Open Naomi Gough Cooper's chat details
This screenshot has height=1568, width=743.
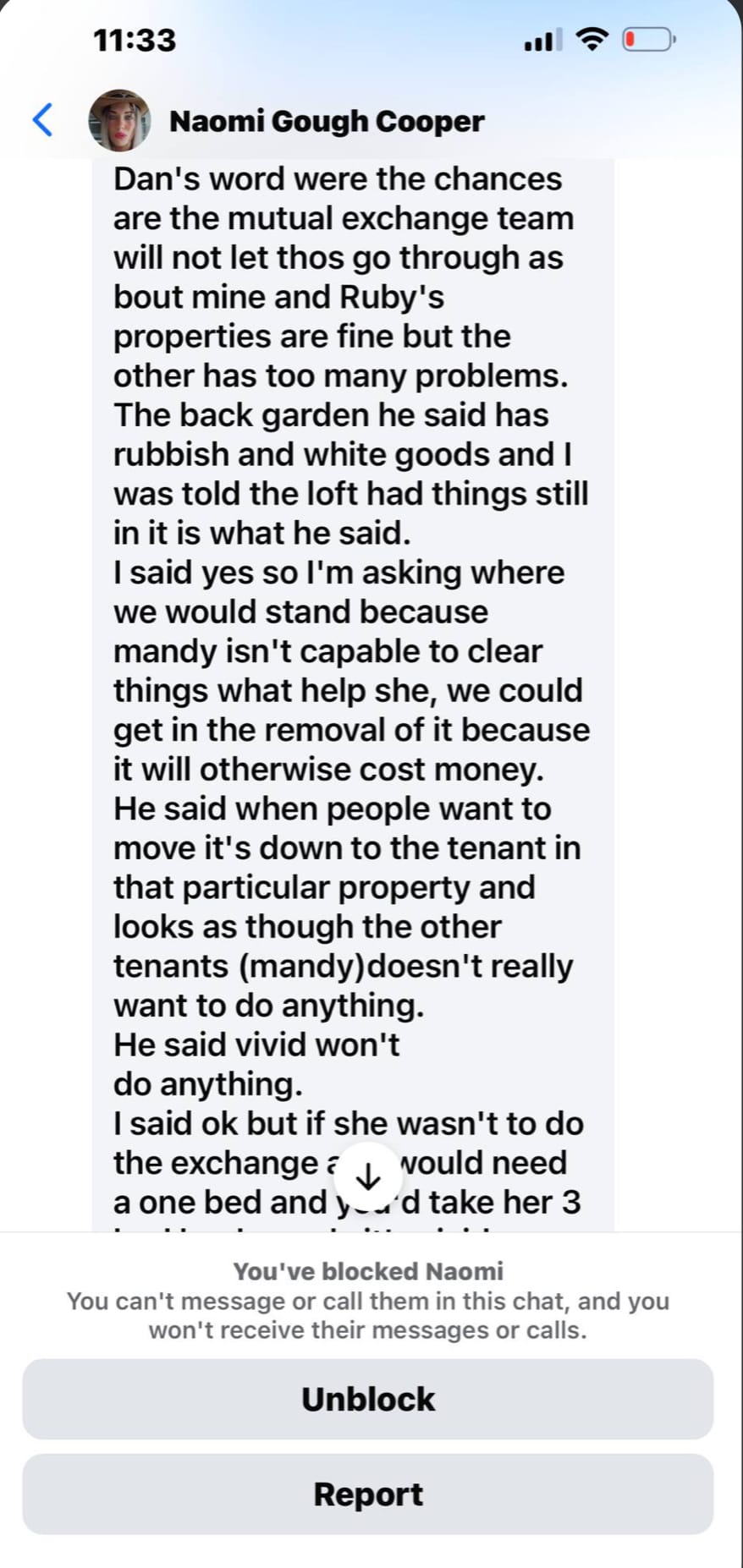pos(327,121)
